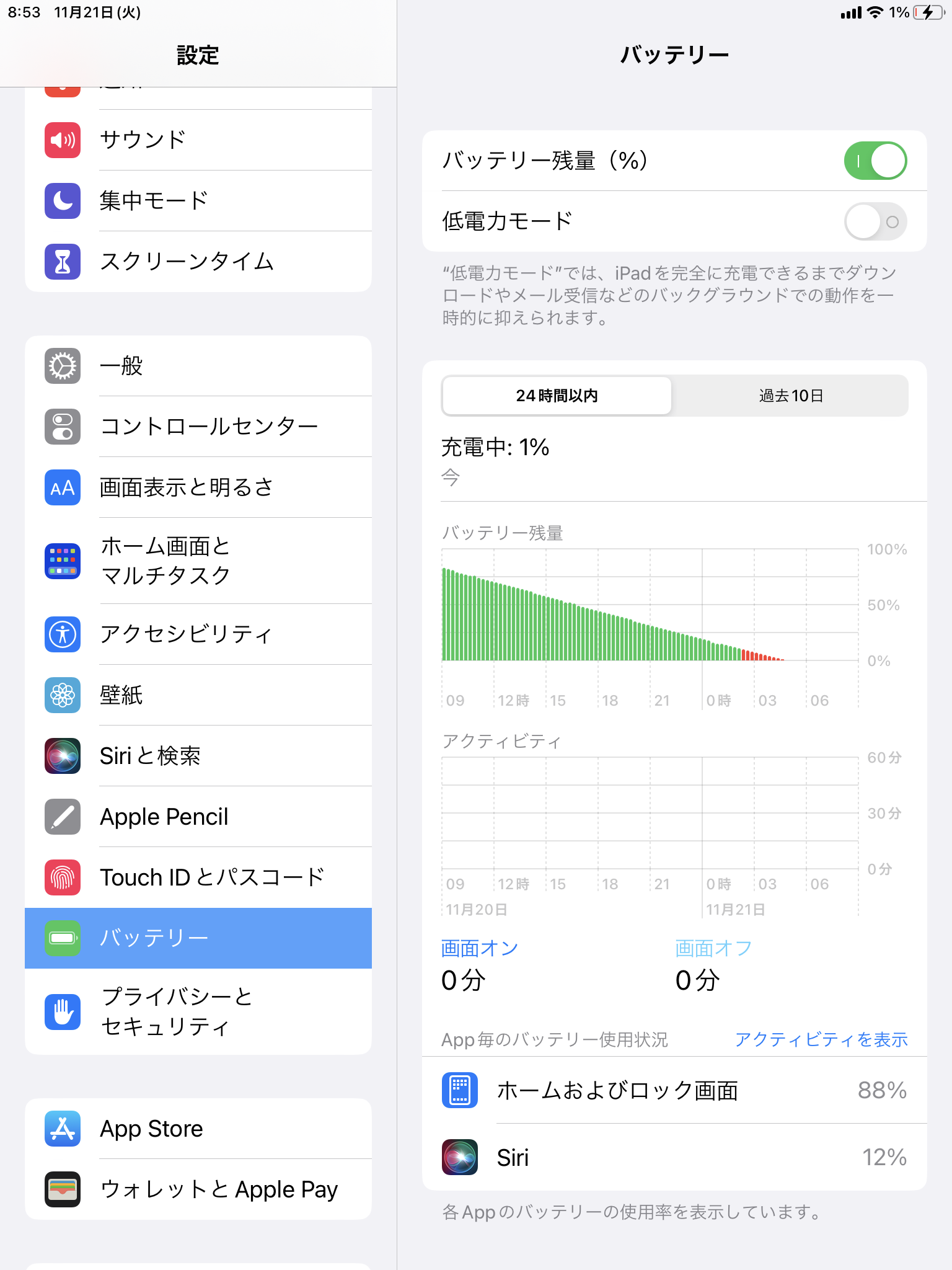Open 集中モード settings

point(198,201)
